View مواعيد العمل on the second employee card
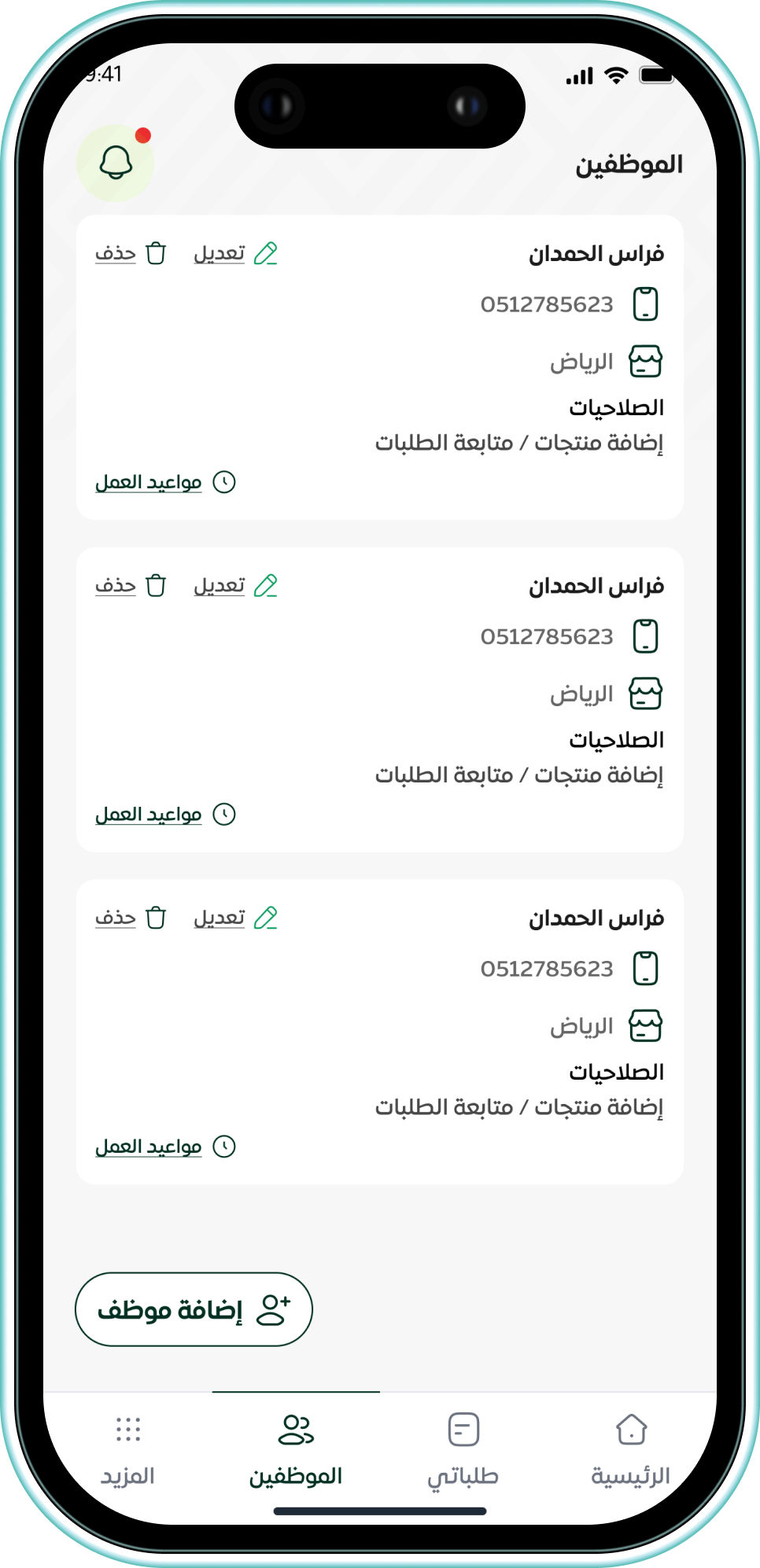 pos(165,815)
